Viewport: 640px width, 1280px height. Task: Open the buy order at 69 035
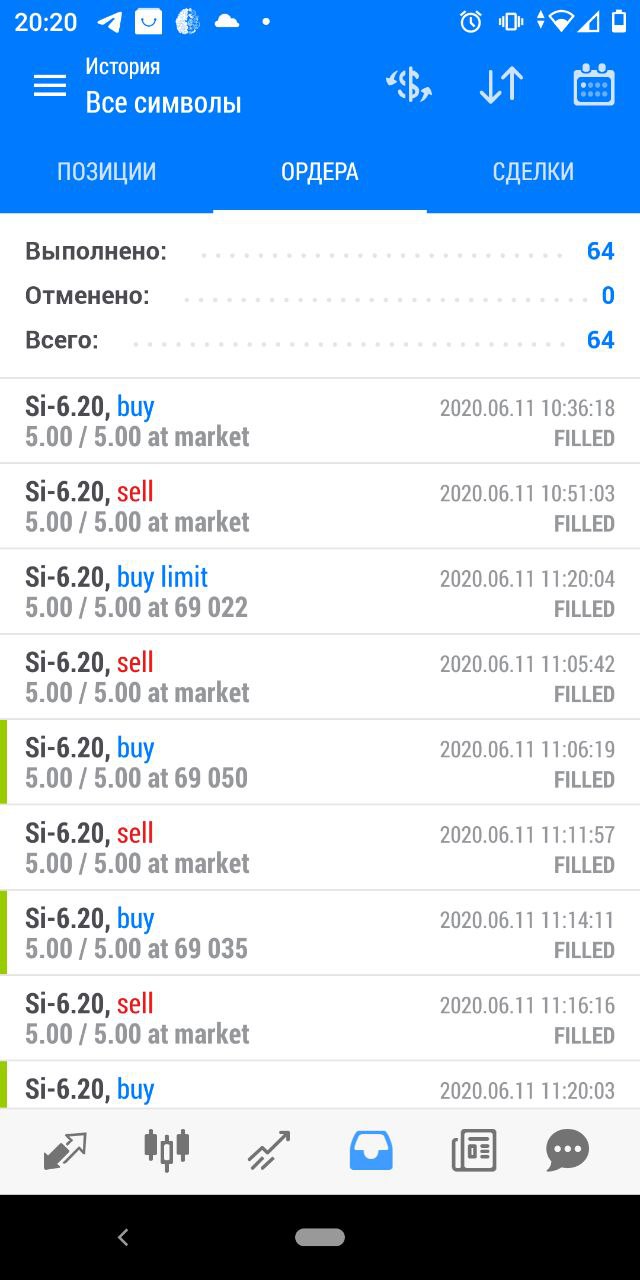point(320,933)
